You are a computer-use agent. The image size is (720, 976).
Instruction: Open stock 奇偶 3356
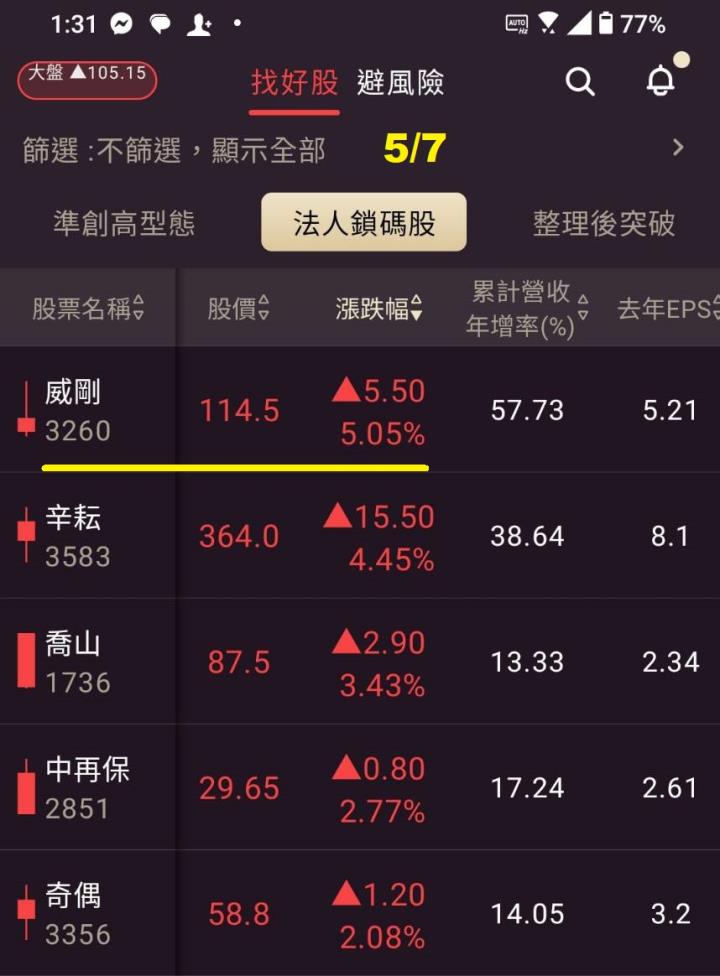pyautogui.click(x=76, y=914)
